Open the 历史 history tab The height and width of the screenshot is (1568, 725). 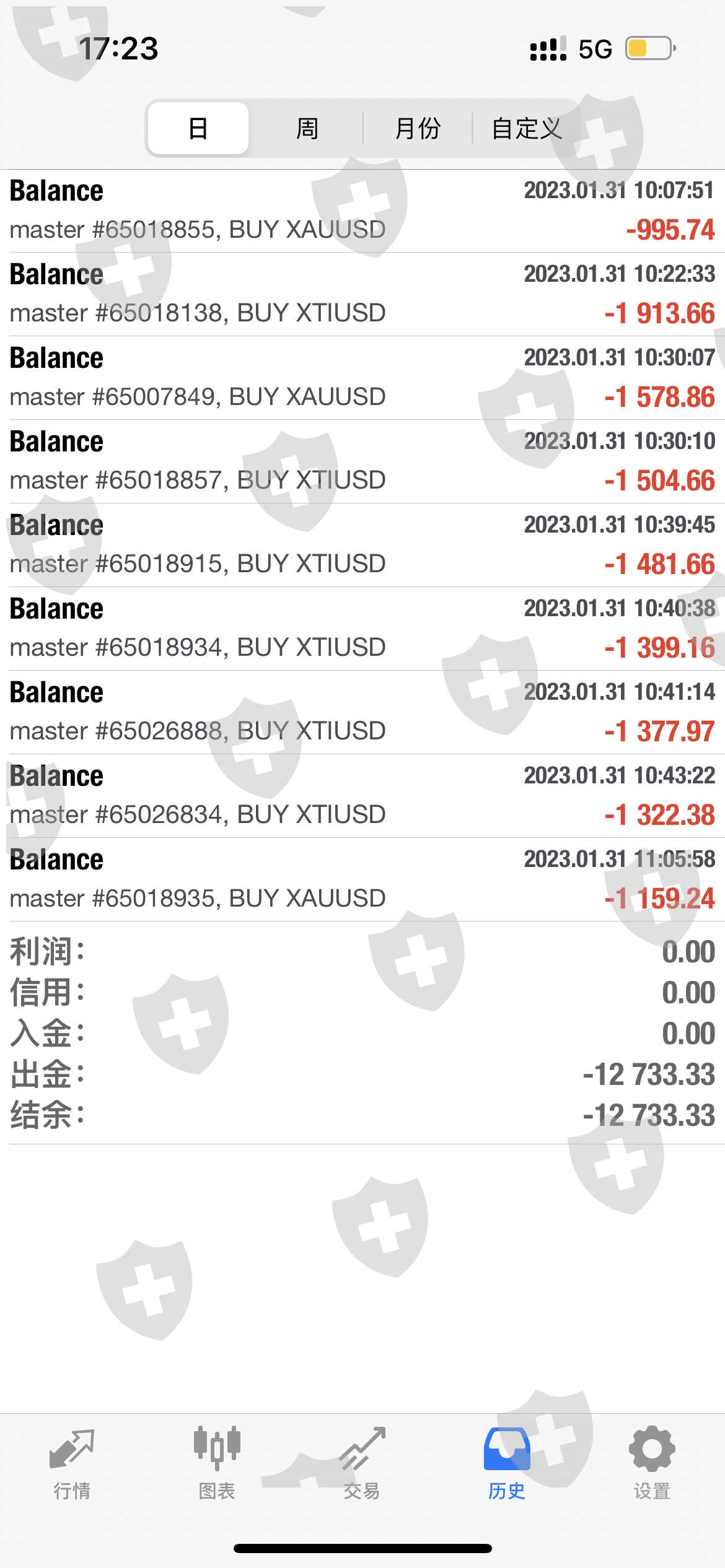507,1463
